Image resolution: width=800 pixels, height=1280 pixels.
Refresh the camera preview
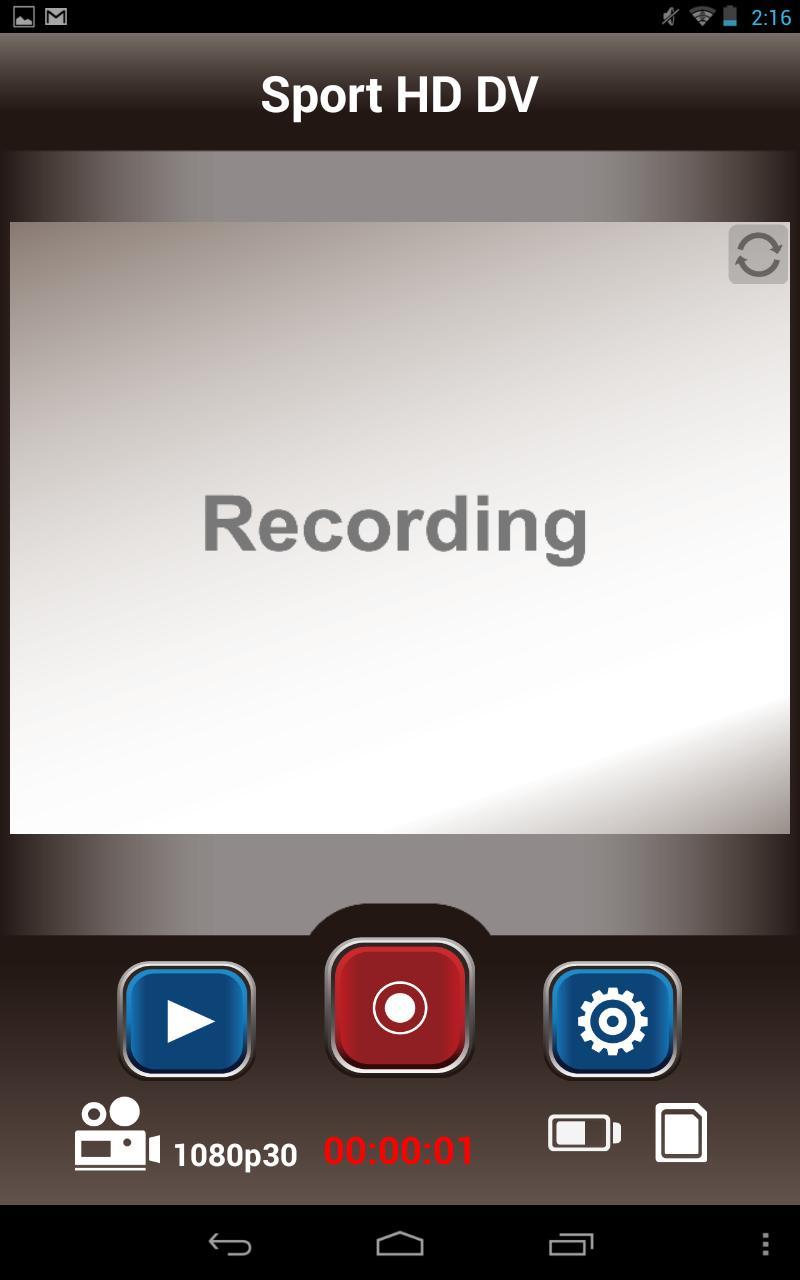[x=758, y=255]
